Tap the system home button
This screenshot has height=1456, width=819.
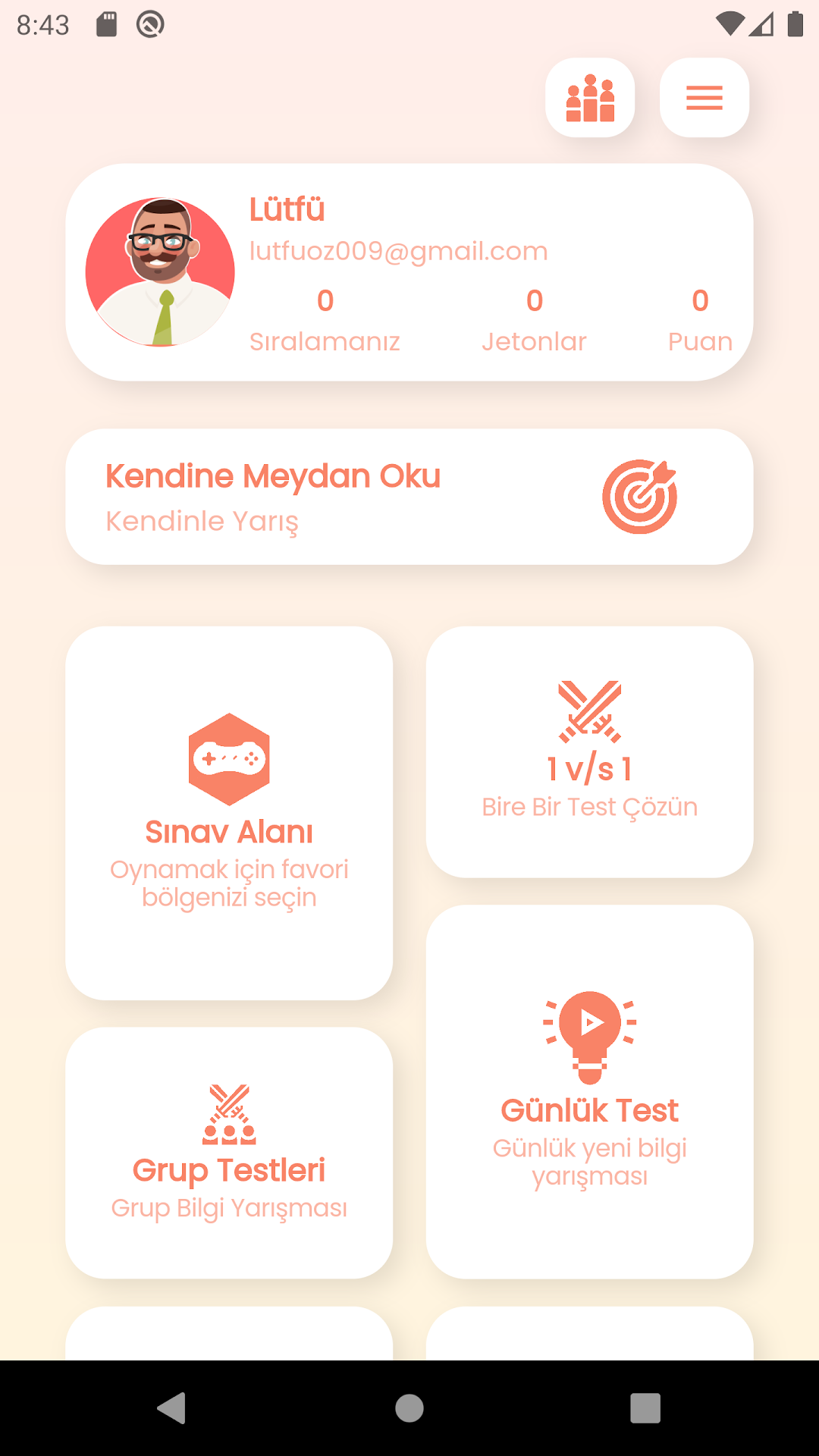pos(409,1408)
